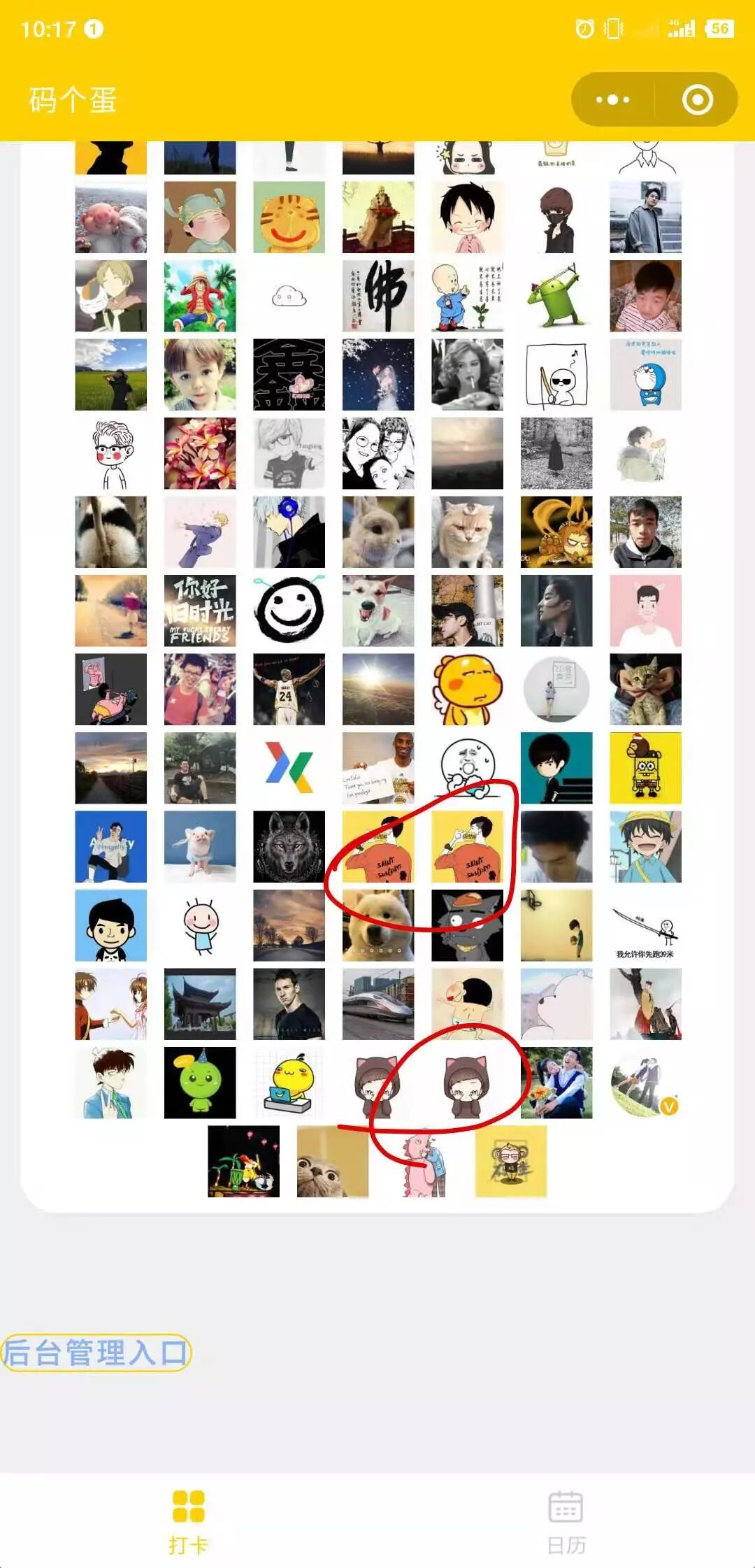The height and width of the screenshot is (1568, 755).
Task: Open the mini program three-dot menu
Action: pos(612,100)
